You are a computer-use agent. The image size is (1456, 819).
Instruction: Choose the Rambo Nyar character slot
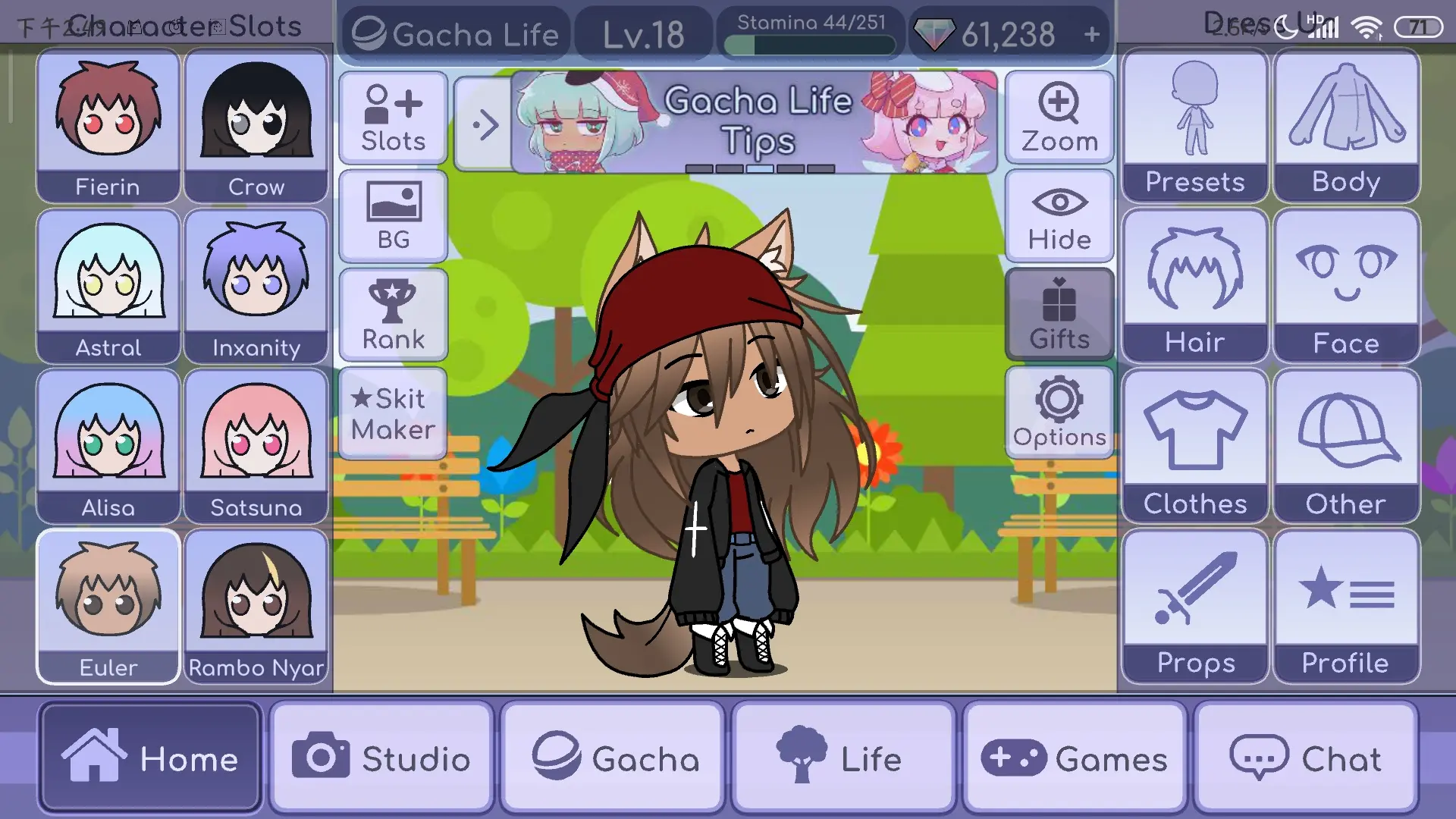(256, 607)
